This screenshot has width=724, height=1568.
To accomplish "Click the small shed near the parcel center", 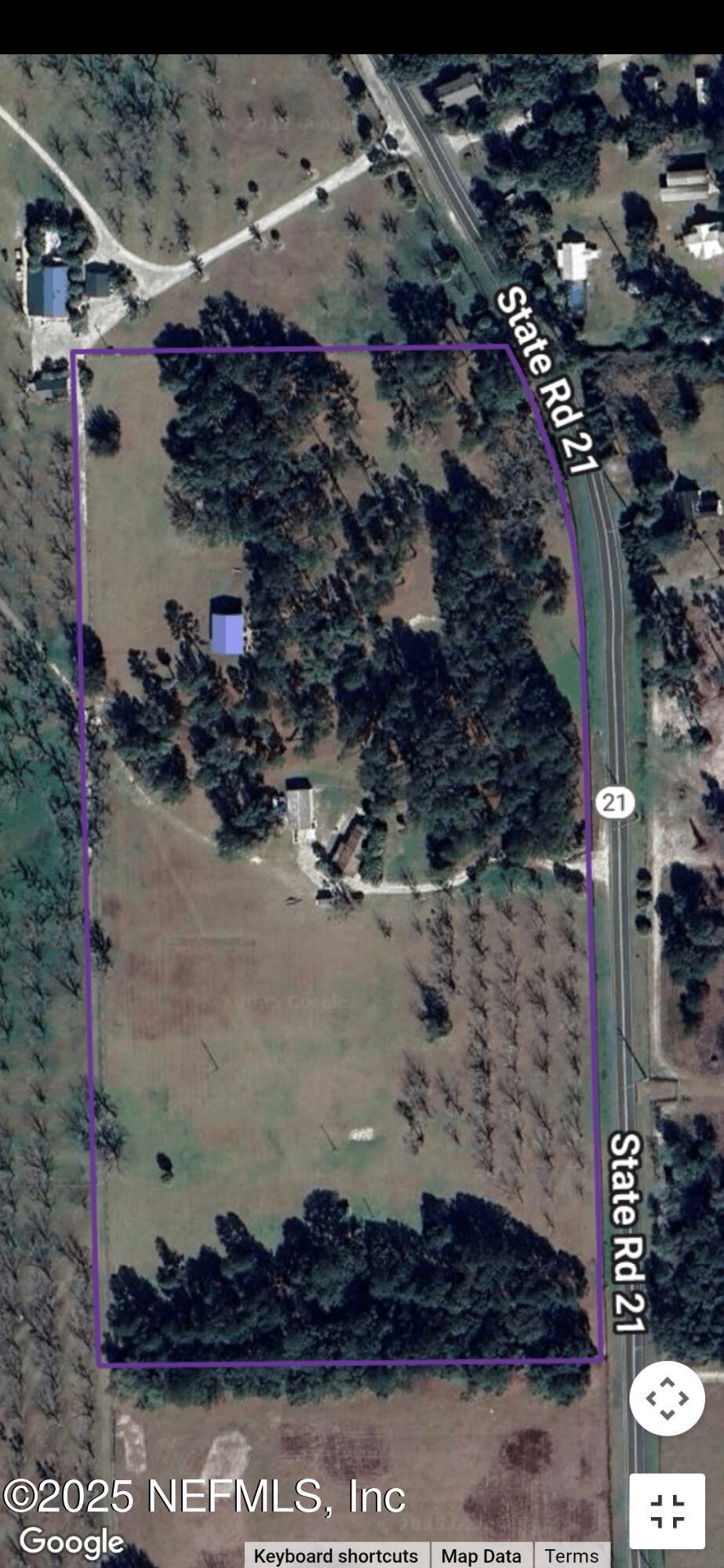I will coord(300,800).
